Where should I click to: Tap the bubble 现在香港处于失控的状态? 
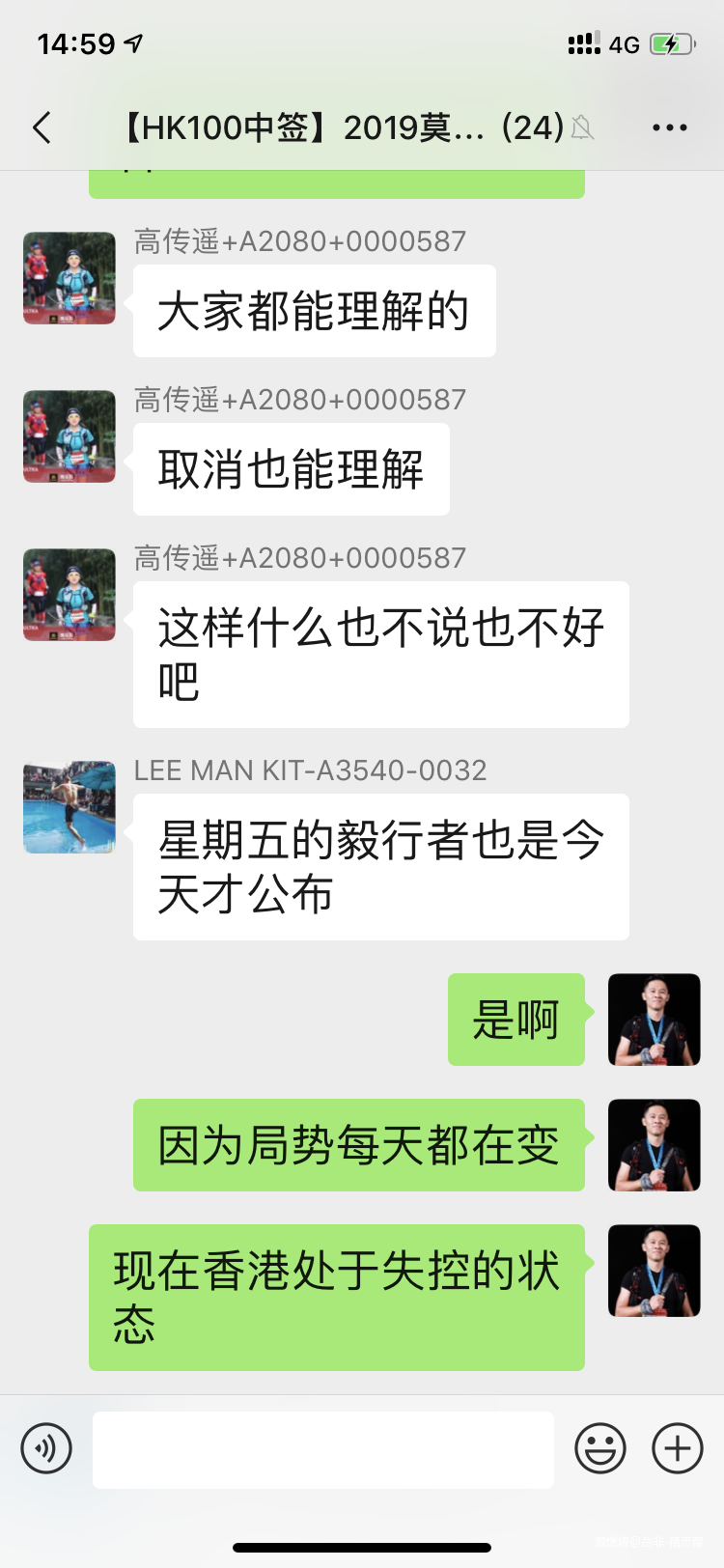point(335,1298)
